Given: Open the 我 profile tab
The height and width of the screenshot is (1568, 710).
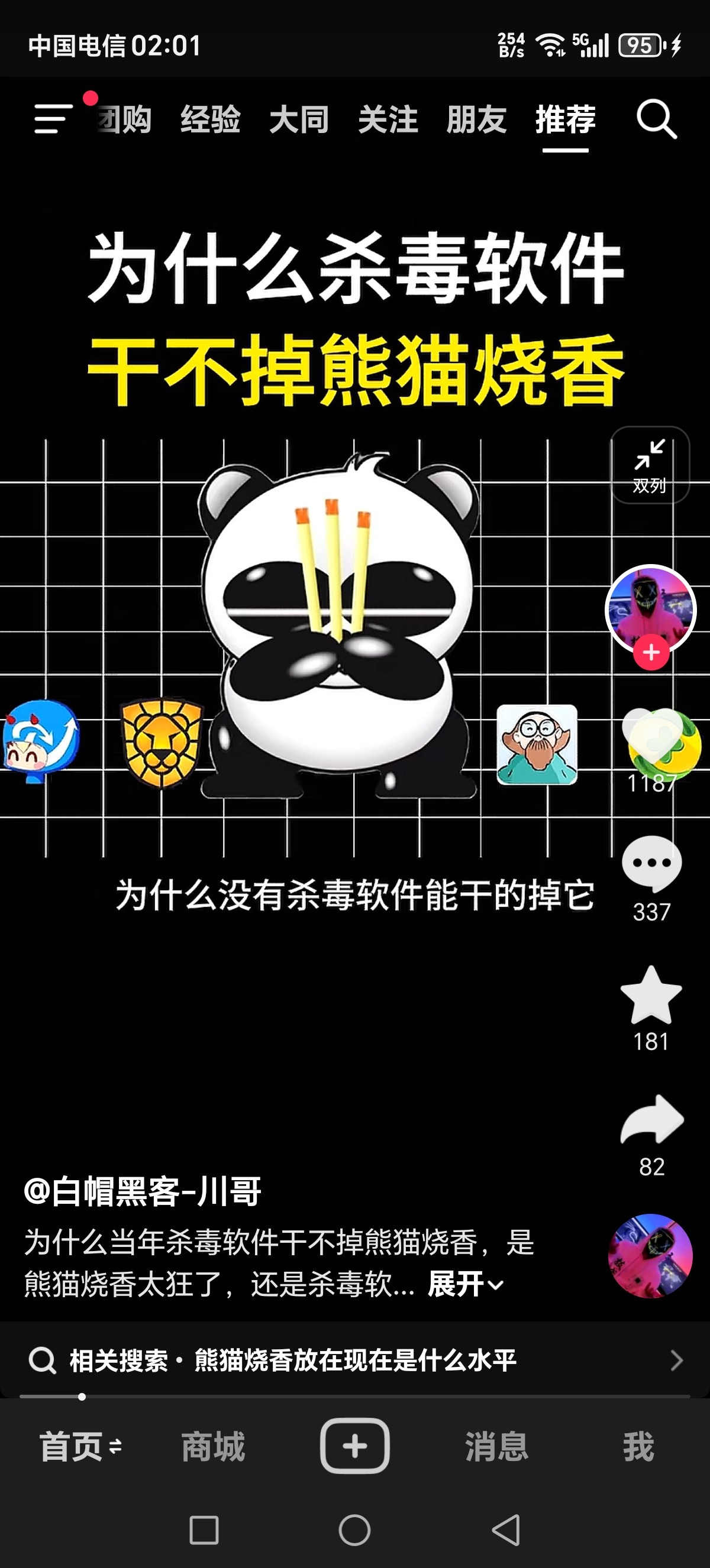Looking at the screenshot, I should pos(638,1446).
